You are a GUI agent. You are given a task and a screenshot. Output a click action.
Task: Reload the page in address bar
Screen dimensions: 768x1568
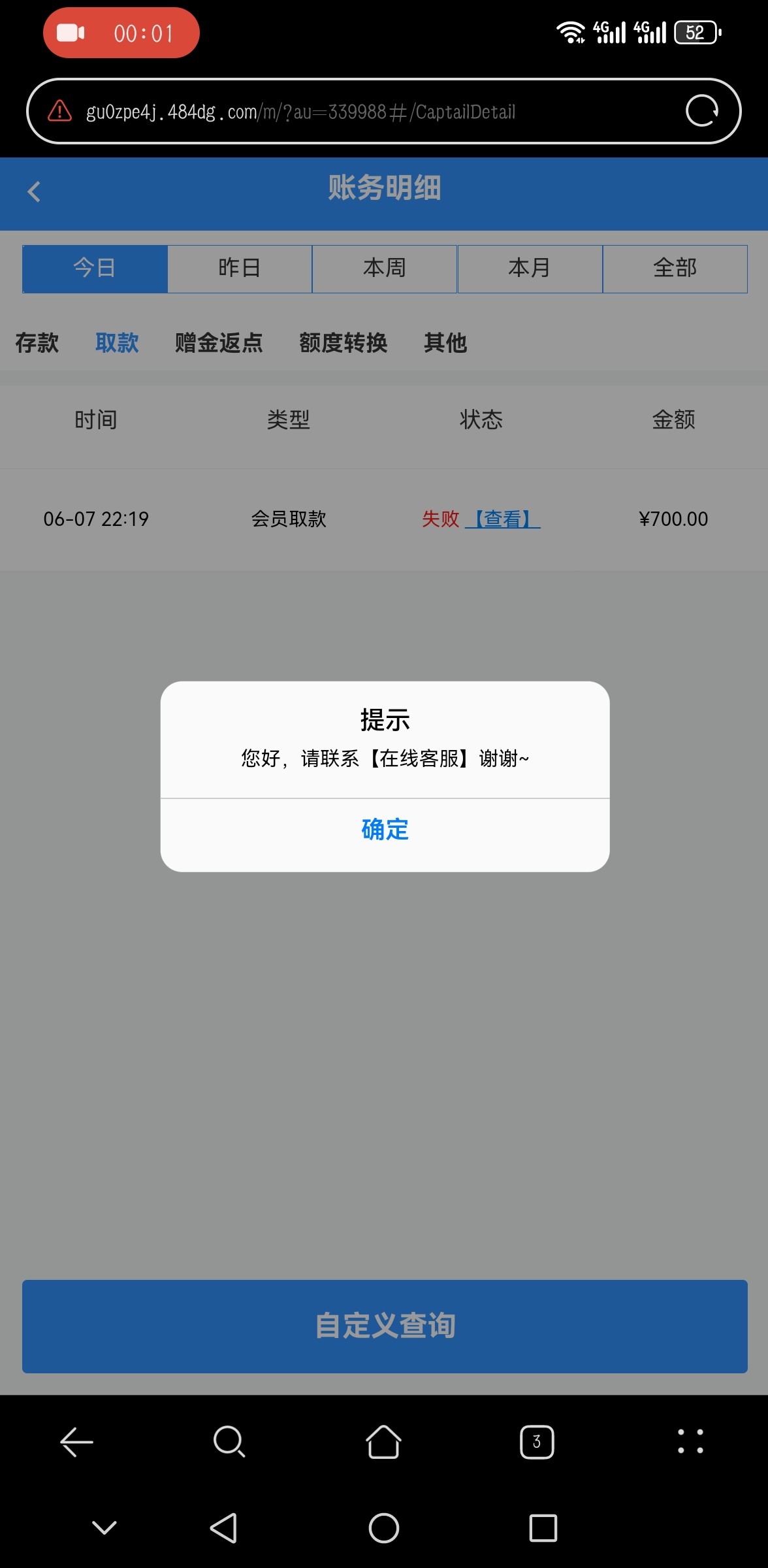coord(702,110)
